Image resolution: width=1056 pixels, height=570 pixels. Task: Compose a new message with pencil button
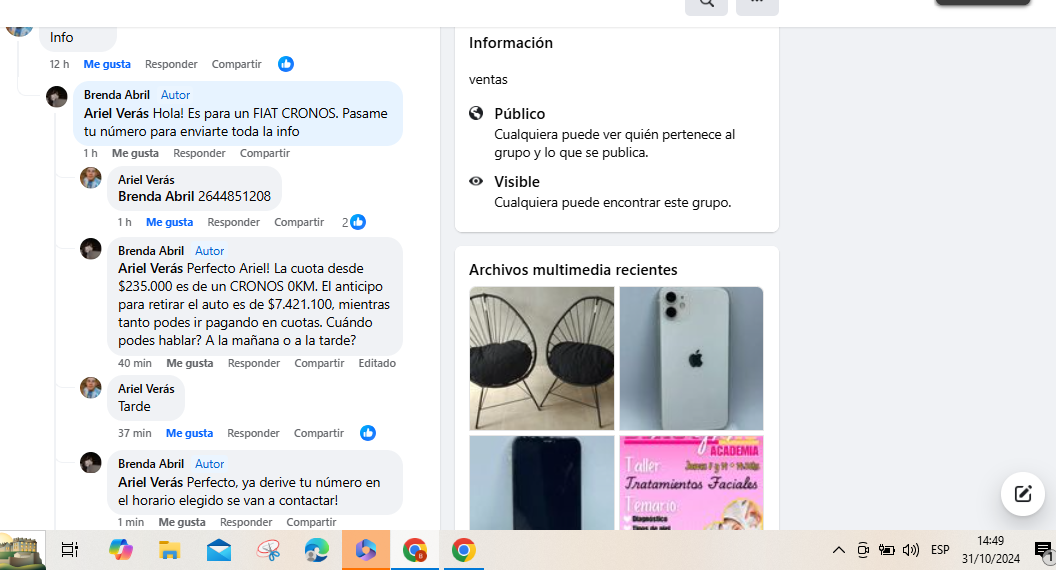click(x=1023, y=493)
